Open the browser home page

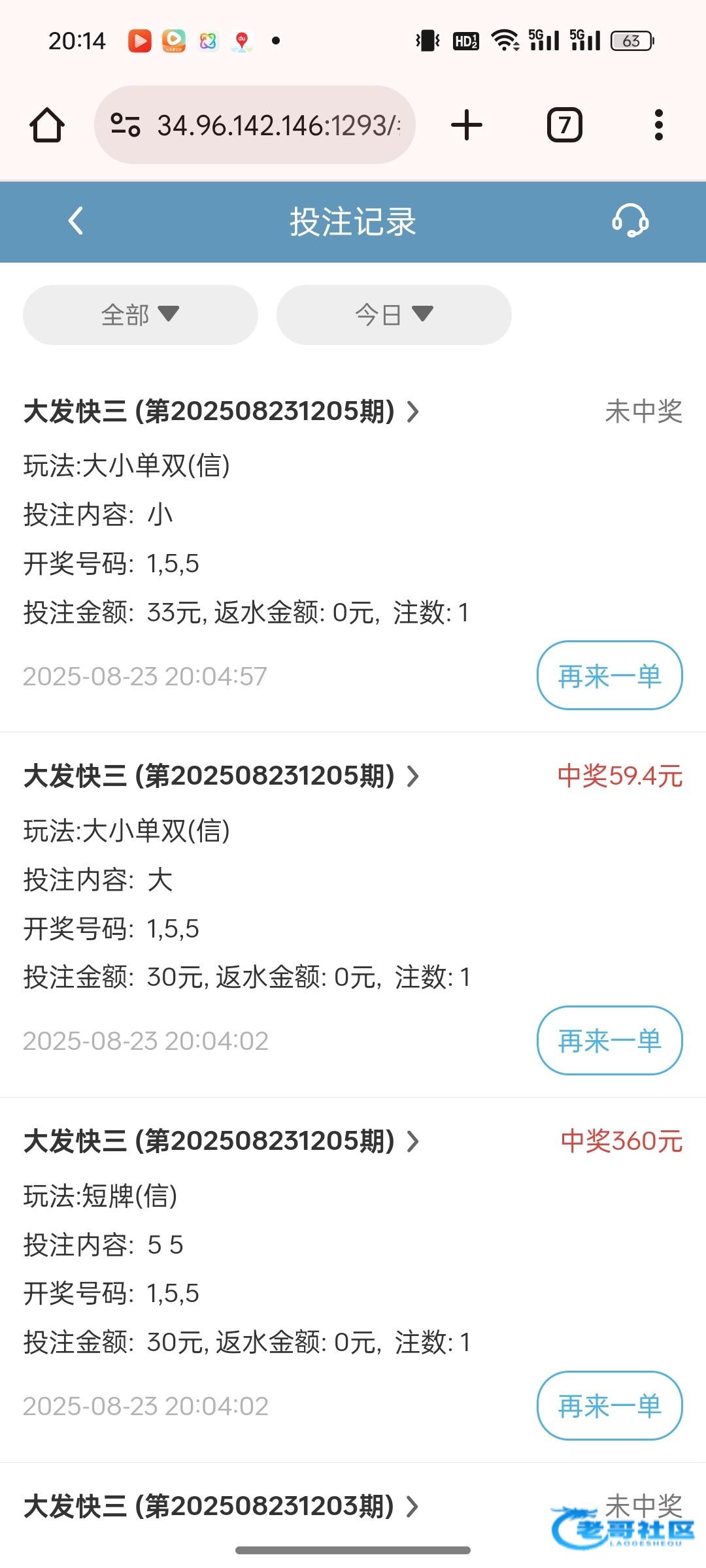[47, 125]
